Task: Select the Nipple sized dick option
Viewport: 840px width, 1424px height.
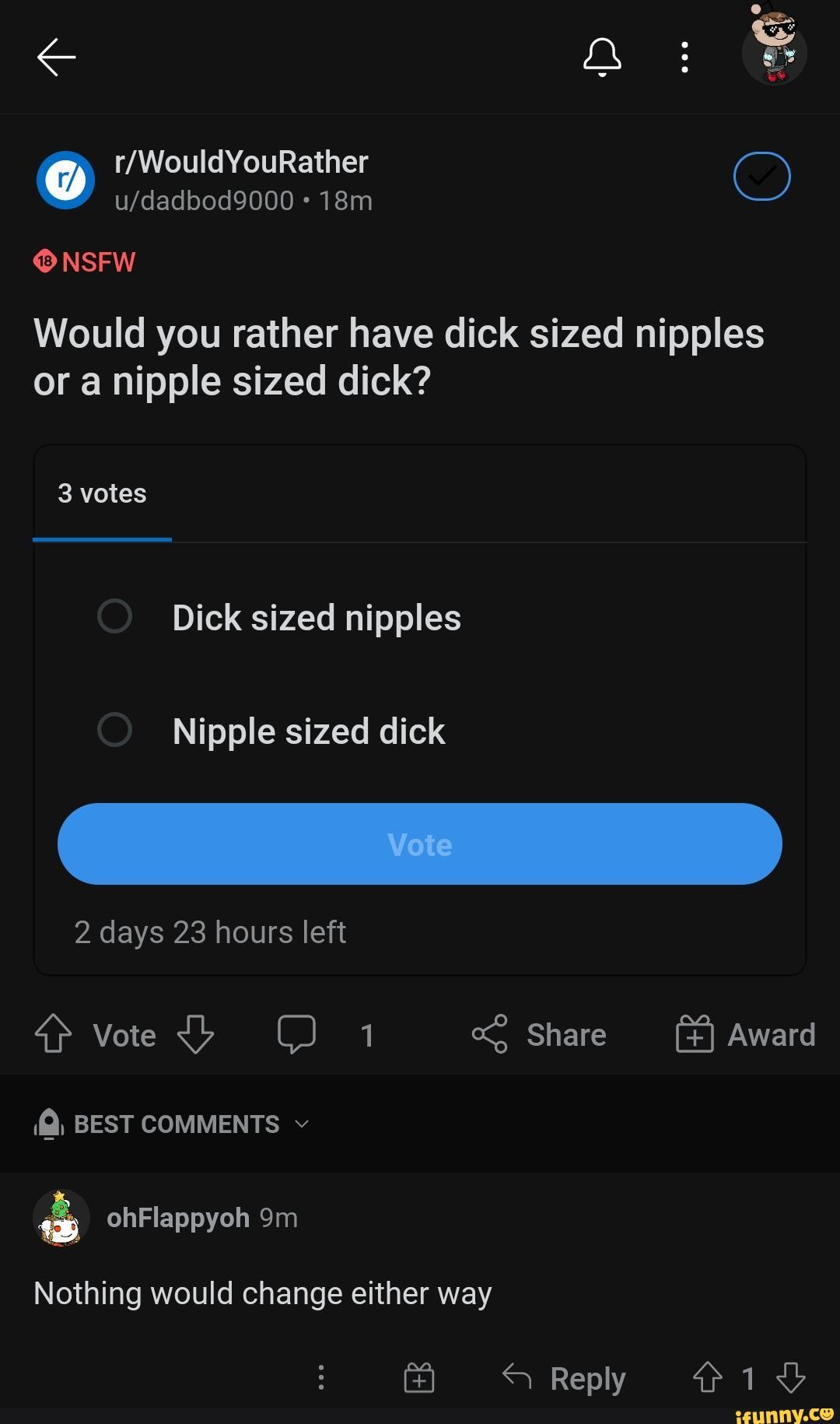Action: click(114, 730)
